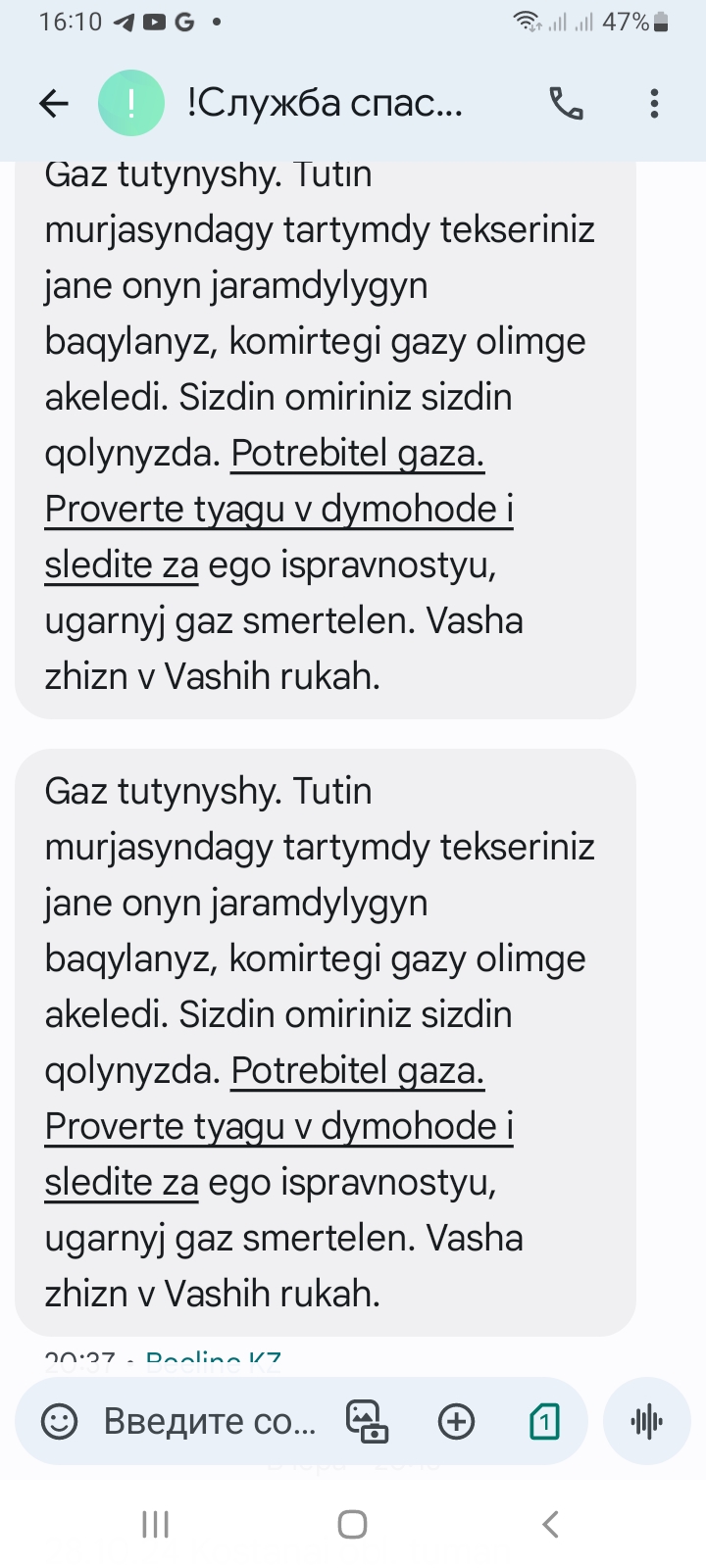Open the emoji picker
This screenshot has height=1568, width=706.
59,1421
